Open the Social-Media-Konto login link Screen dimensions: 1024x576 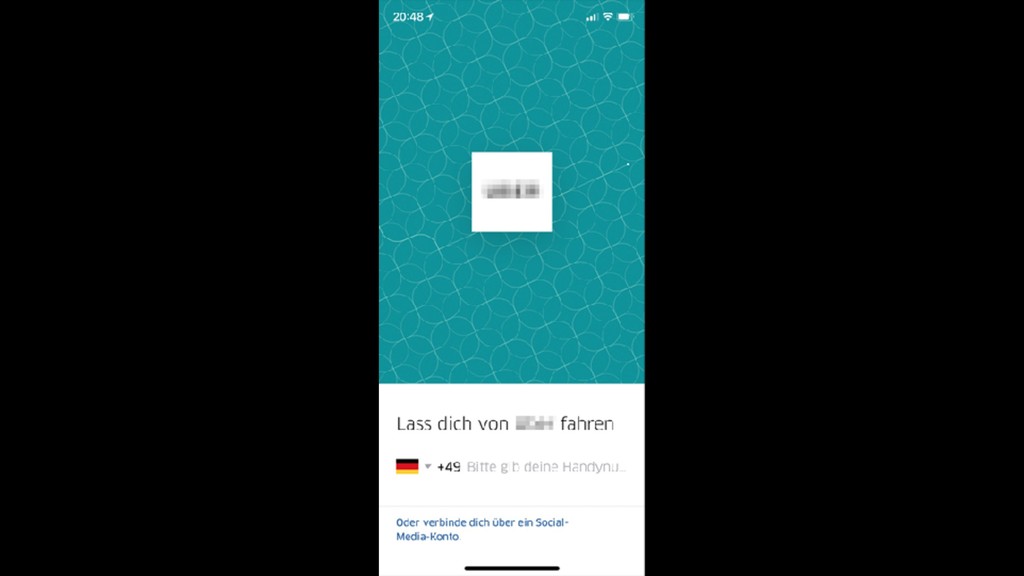pos(482,530)
